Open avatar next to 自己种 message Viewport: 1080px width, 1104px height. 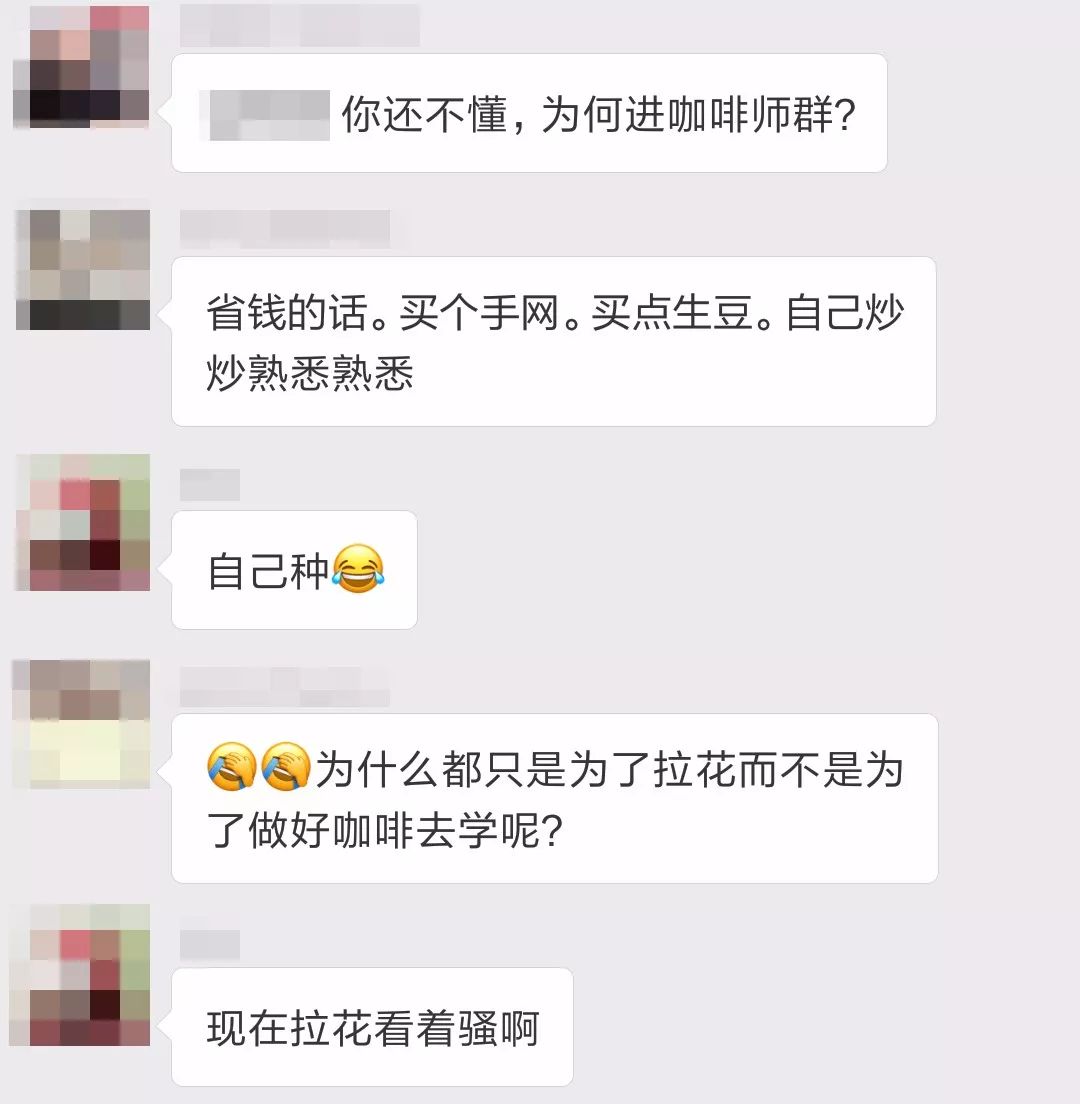click(x=82, y=522)
